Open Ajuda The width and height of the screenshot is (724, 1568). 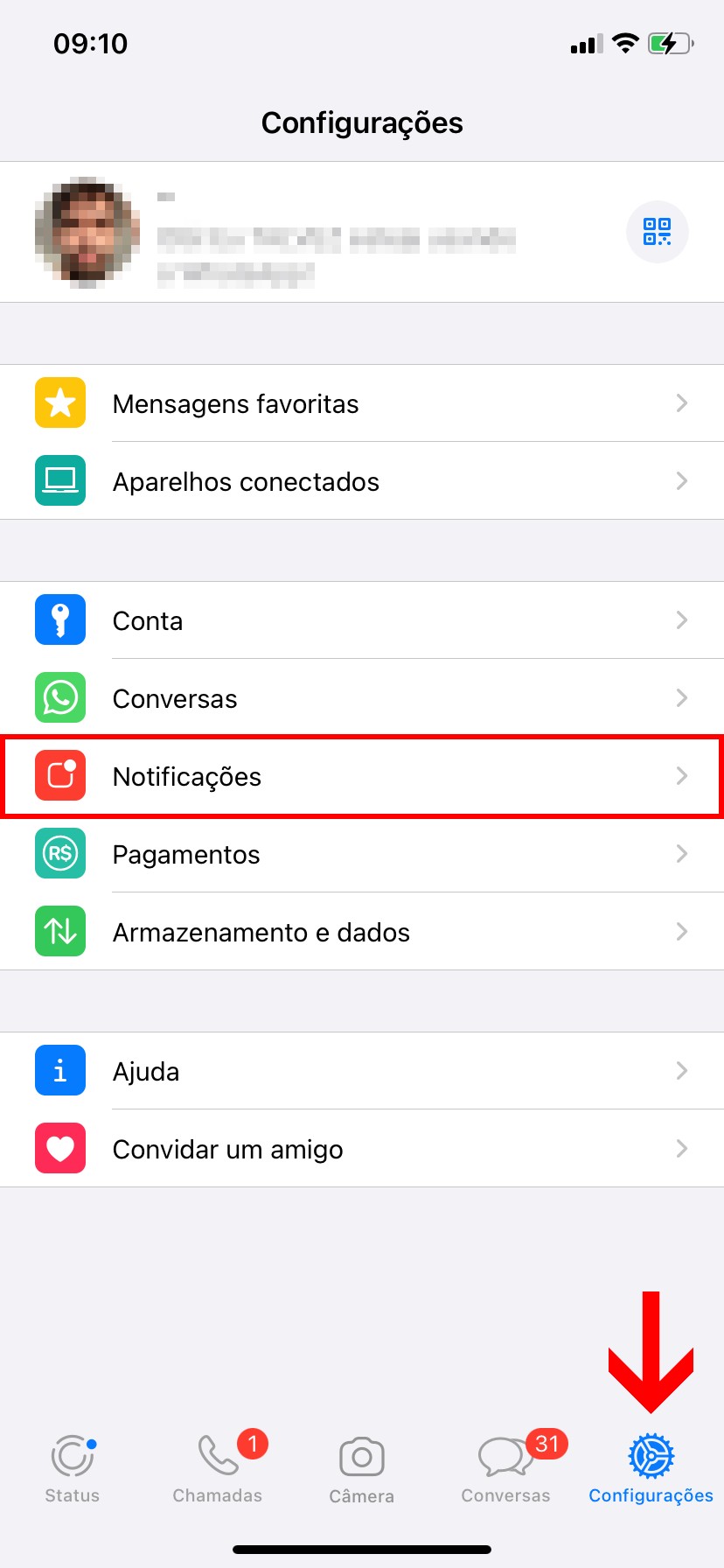click(362, 1071)
